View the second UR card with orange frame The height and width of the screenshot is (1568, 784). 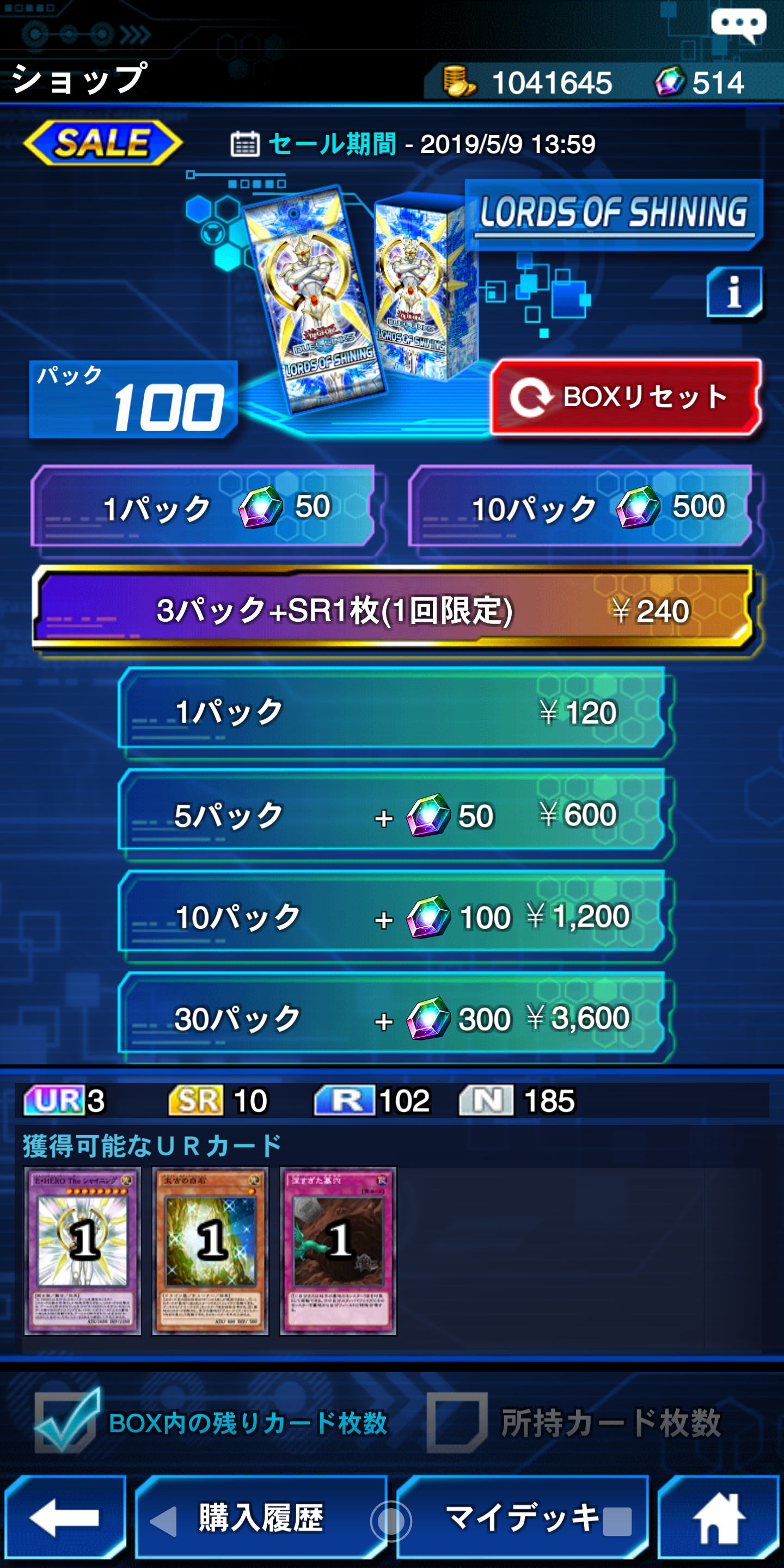211,1250
